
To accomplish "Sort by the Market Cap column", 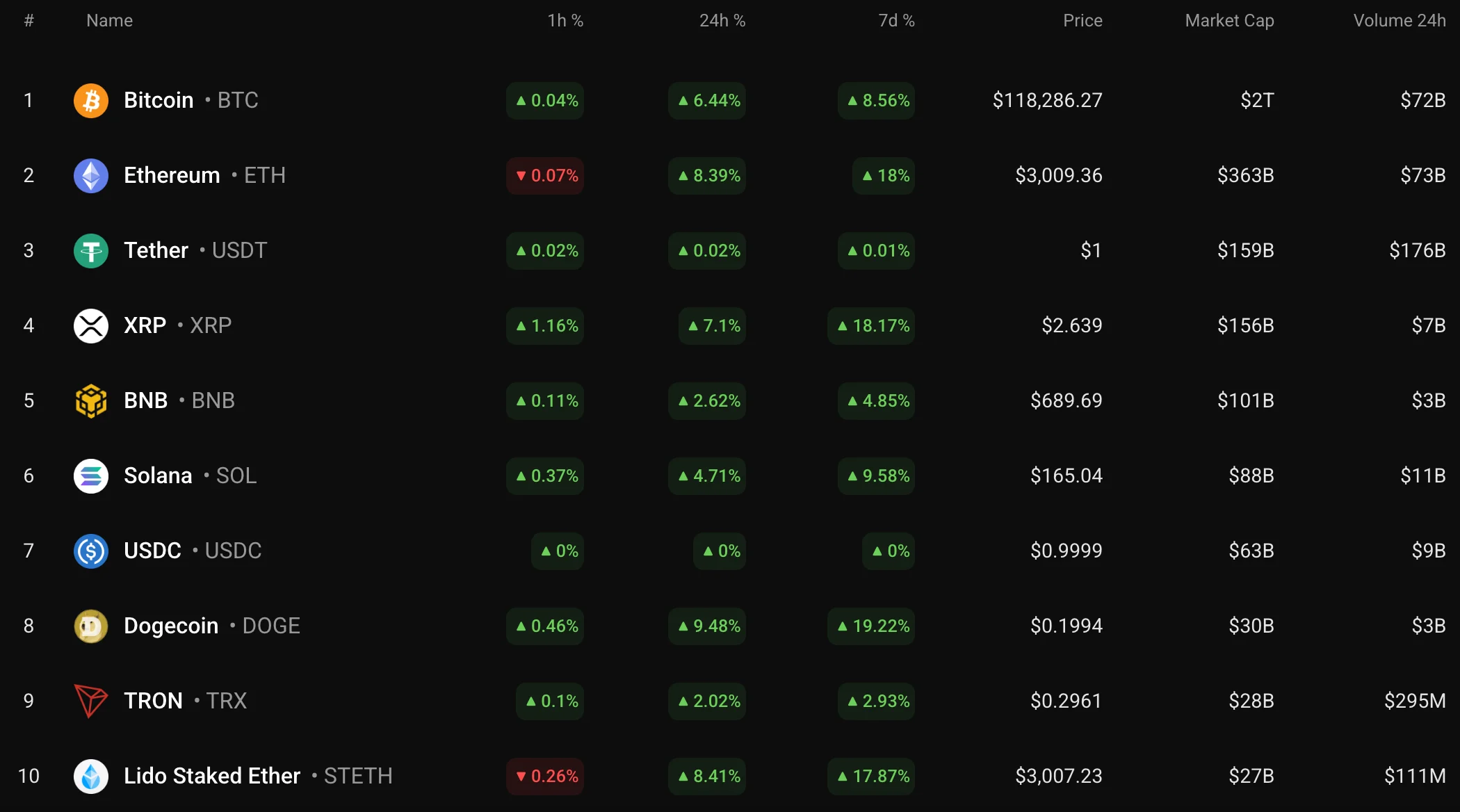I will pyautogui.click(x=1229, y=21).
